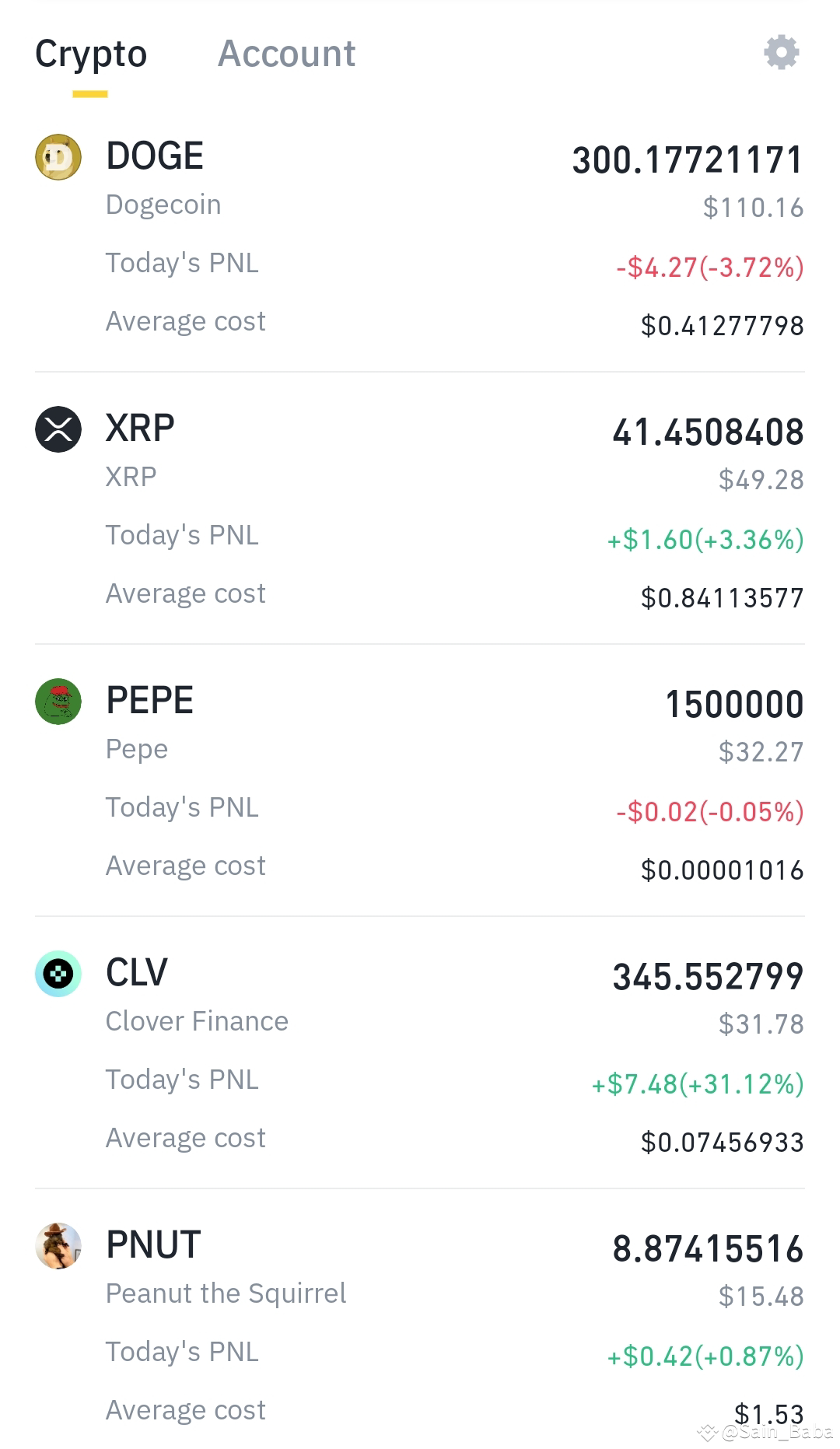Tap the Pepe frog coin icon
Screen dimensions: 840x1449
click(x=58, y=701)
